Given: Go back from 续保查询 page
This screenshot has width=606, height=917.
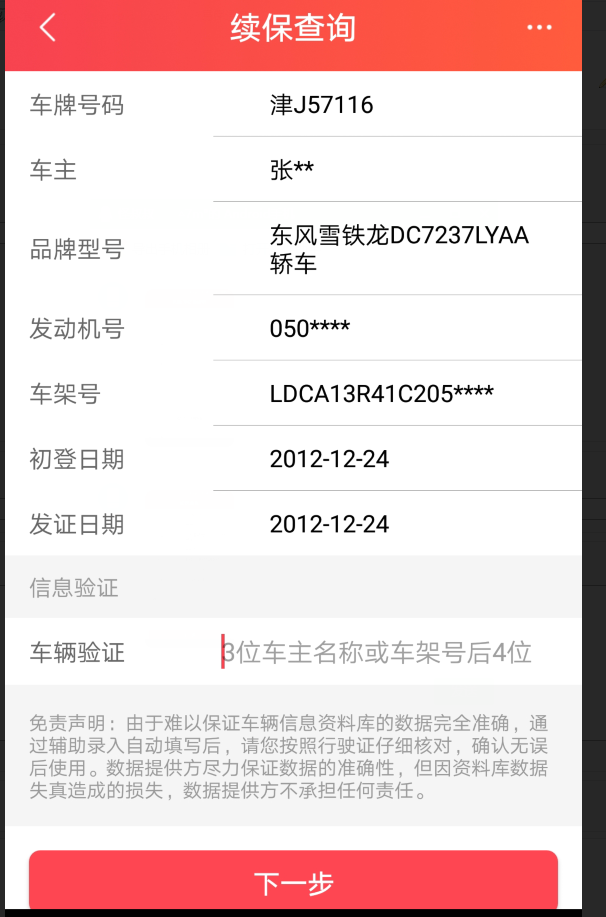Looking at the screenshot, I should coord(47,28).
